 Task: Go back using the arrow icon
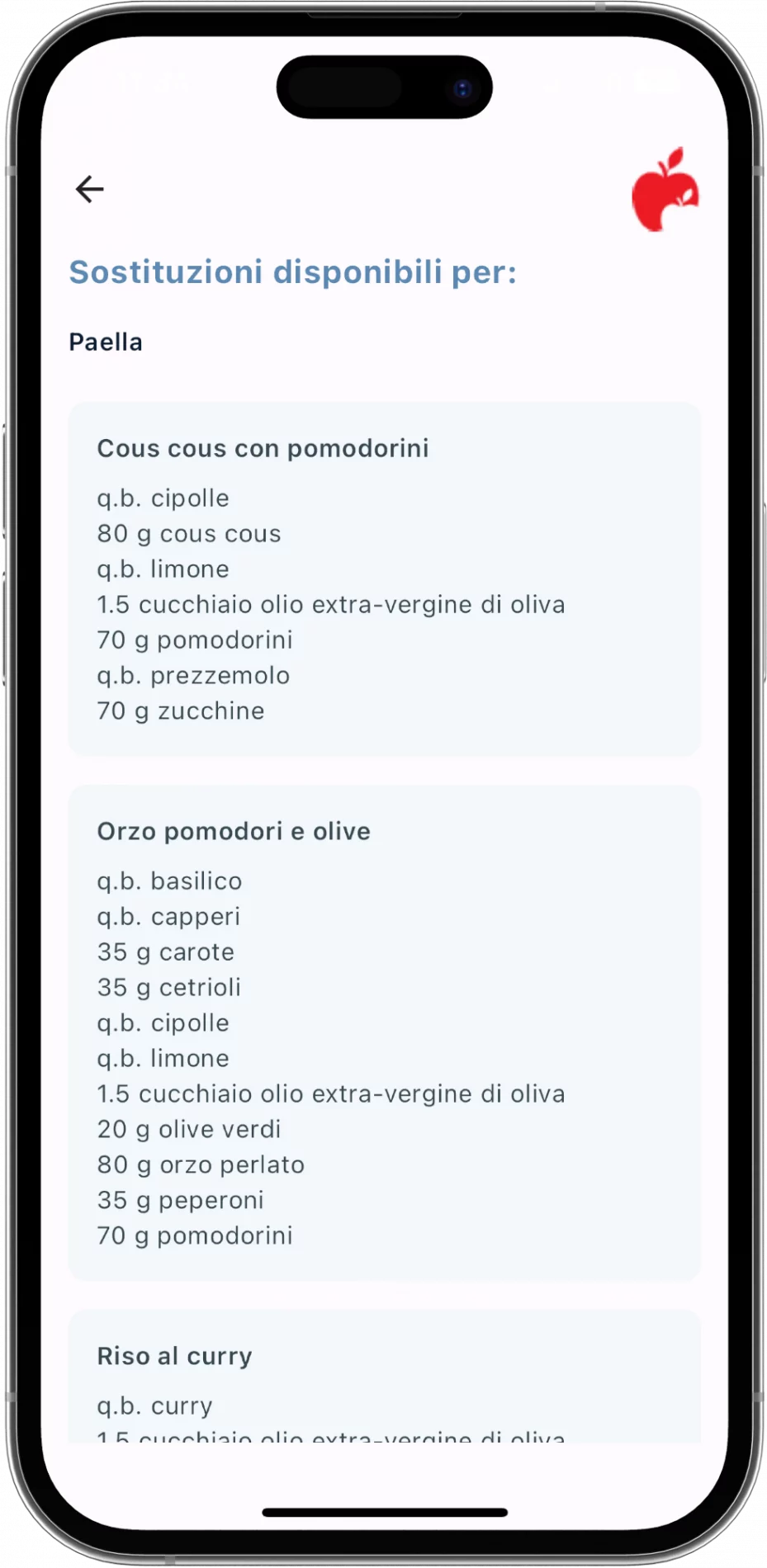coord(89,189)
